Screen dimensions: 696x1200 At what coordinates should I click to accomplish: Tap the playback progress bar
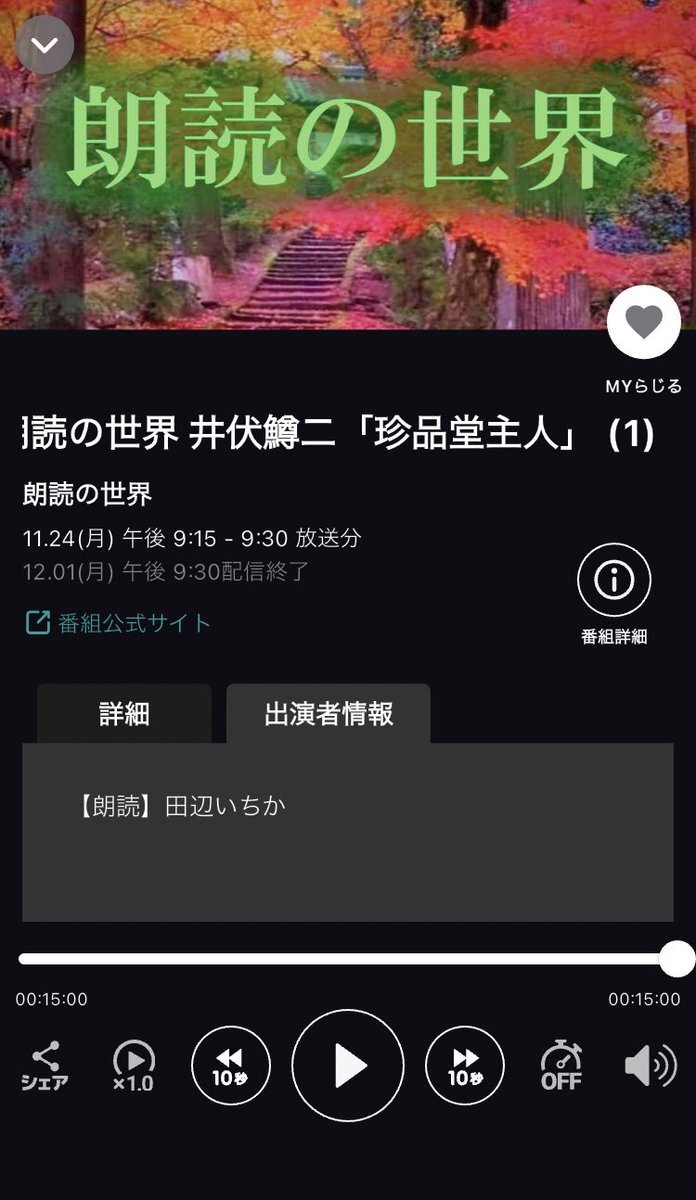pos(347,958)
